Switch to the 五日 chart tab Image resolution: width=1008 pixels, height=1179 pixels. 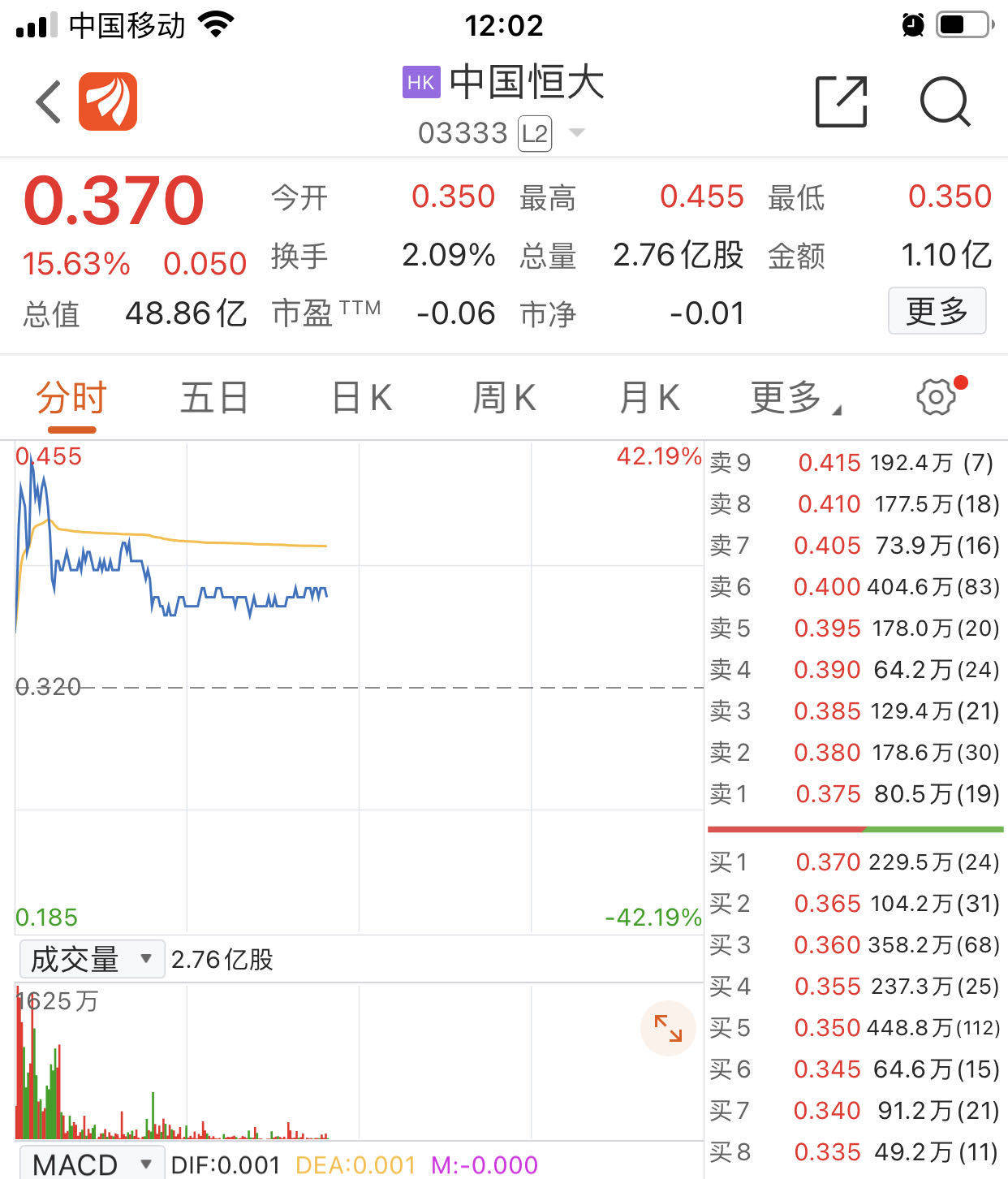pos(214,399)
